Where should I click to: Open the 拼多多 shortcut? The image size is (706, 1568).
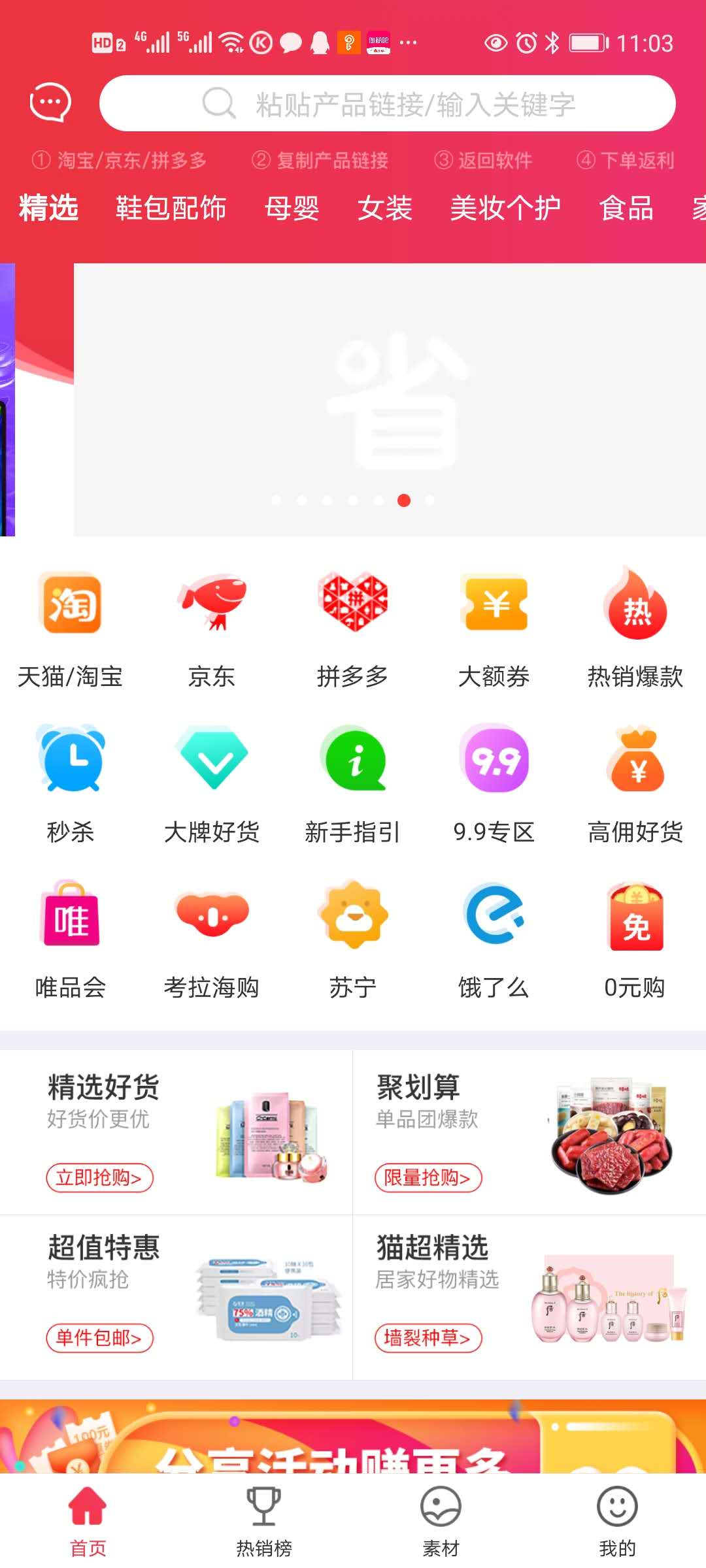tap(353, 627)
